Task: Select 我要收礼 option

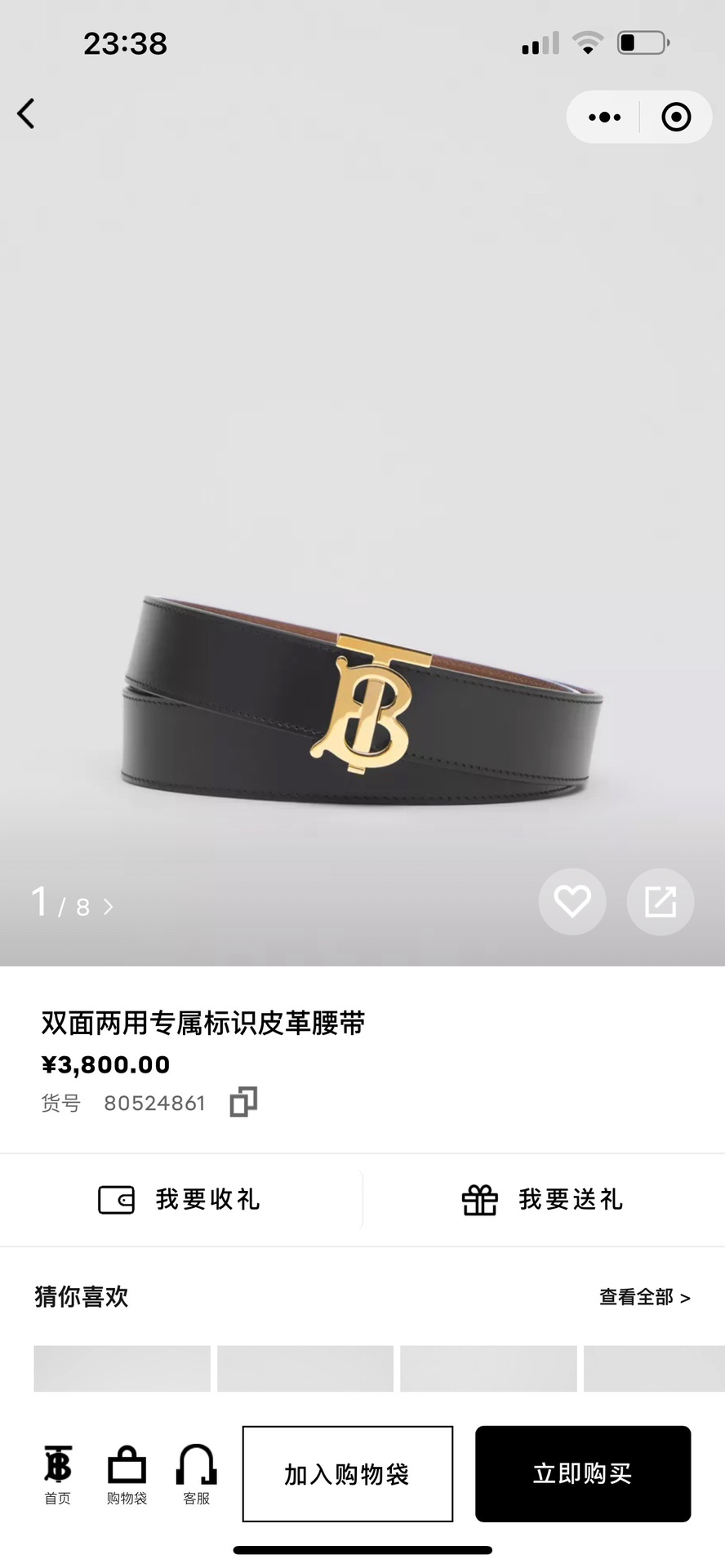Action: point(180,1200)
